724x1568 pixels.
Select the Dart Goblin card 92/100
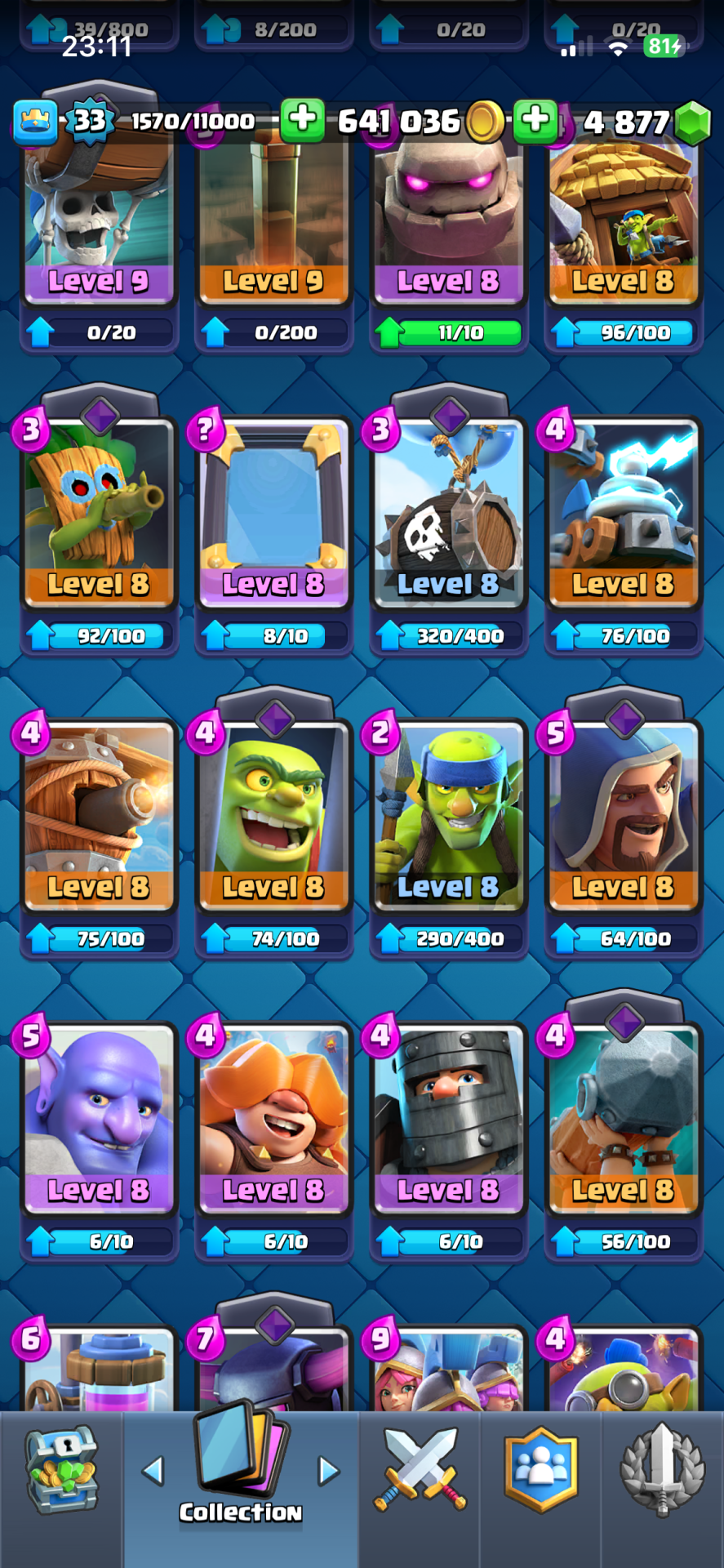click(98, 514)
